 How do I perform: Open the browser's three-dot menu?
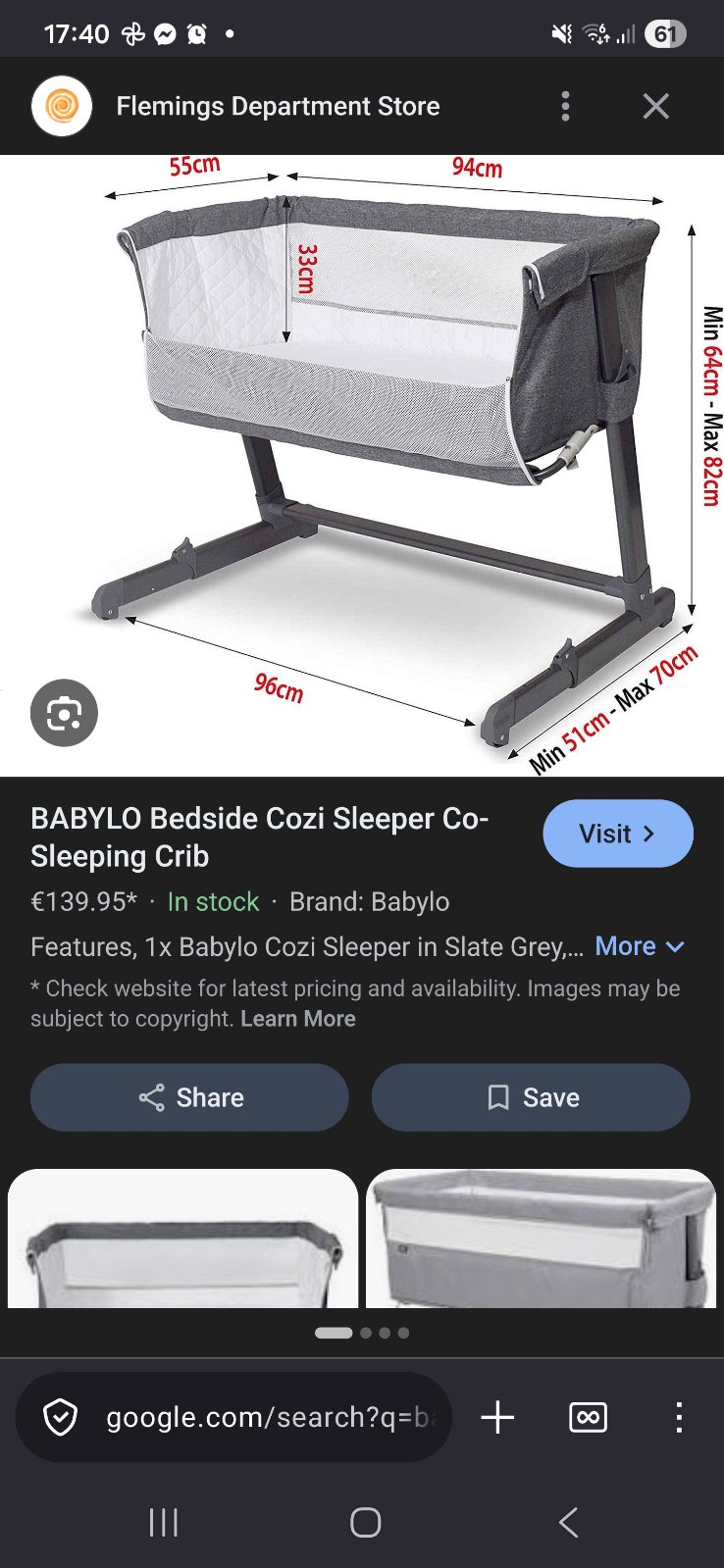[x=678, y=1417]
